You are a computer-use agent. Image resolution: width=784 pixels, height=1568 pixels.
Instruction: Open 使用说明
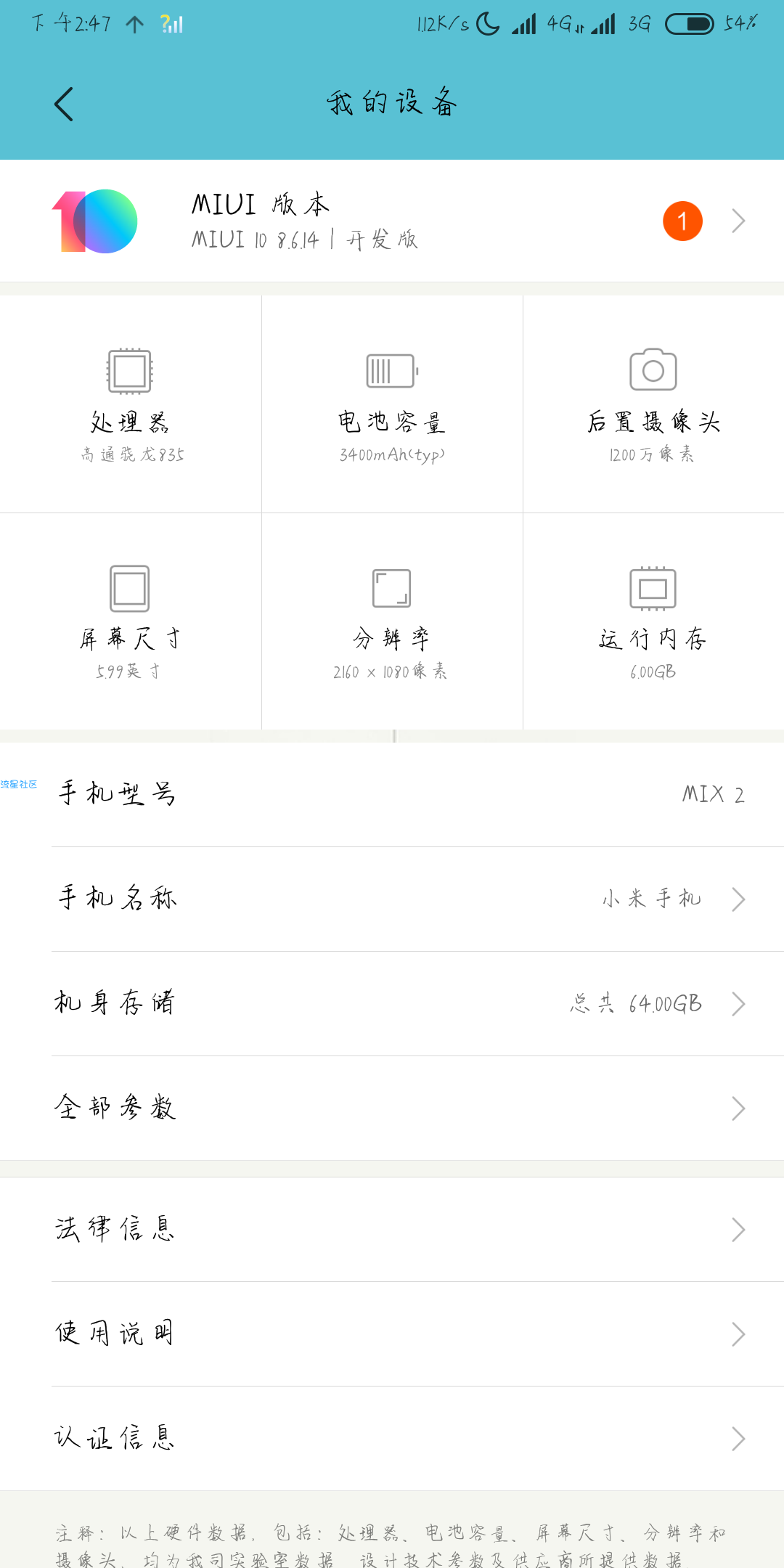pos(392,1334)
